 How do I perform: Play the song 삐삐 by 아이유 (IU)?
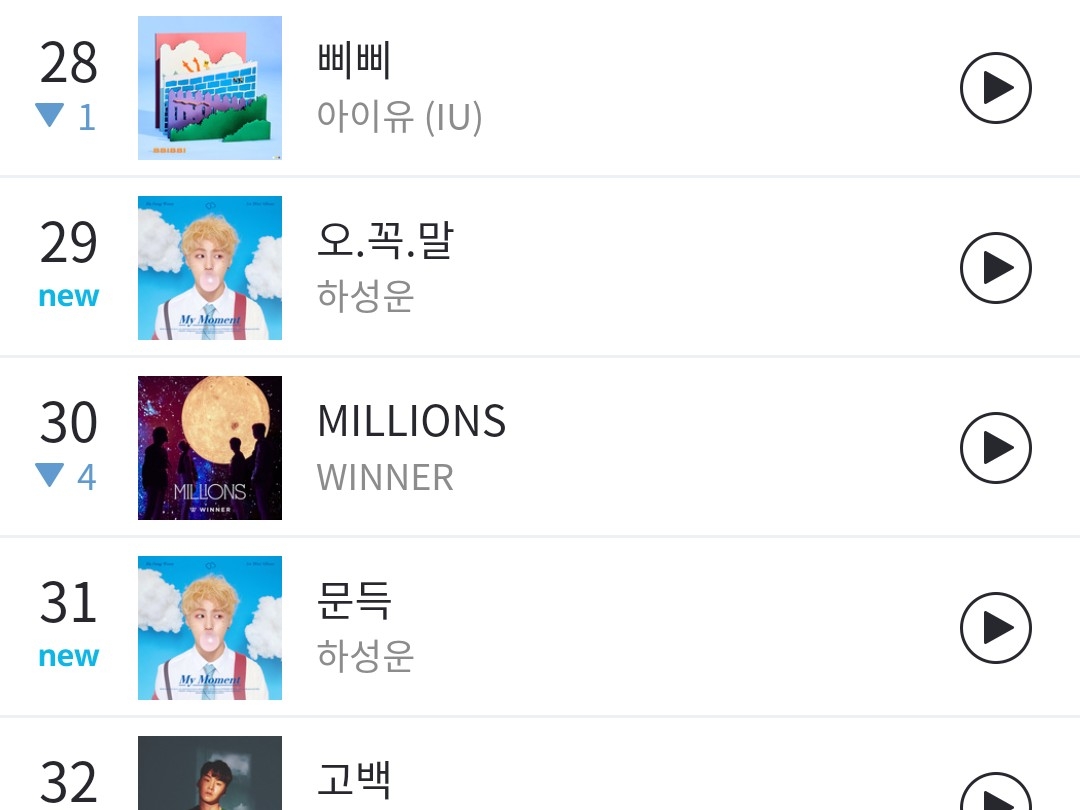pyautogui.click(x=995, y=88)
